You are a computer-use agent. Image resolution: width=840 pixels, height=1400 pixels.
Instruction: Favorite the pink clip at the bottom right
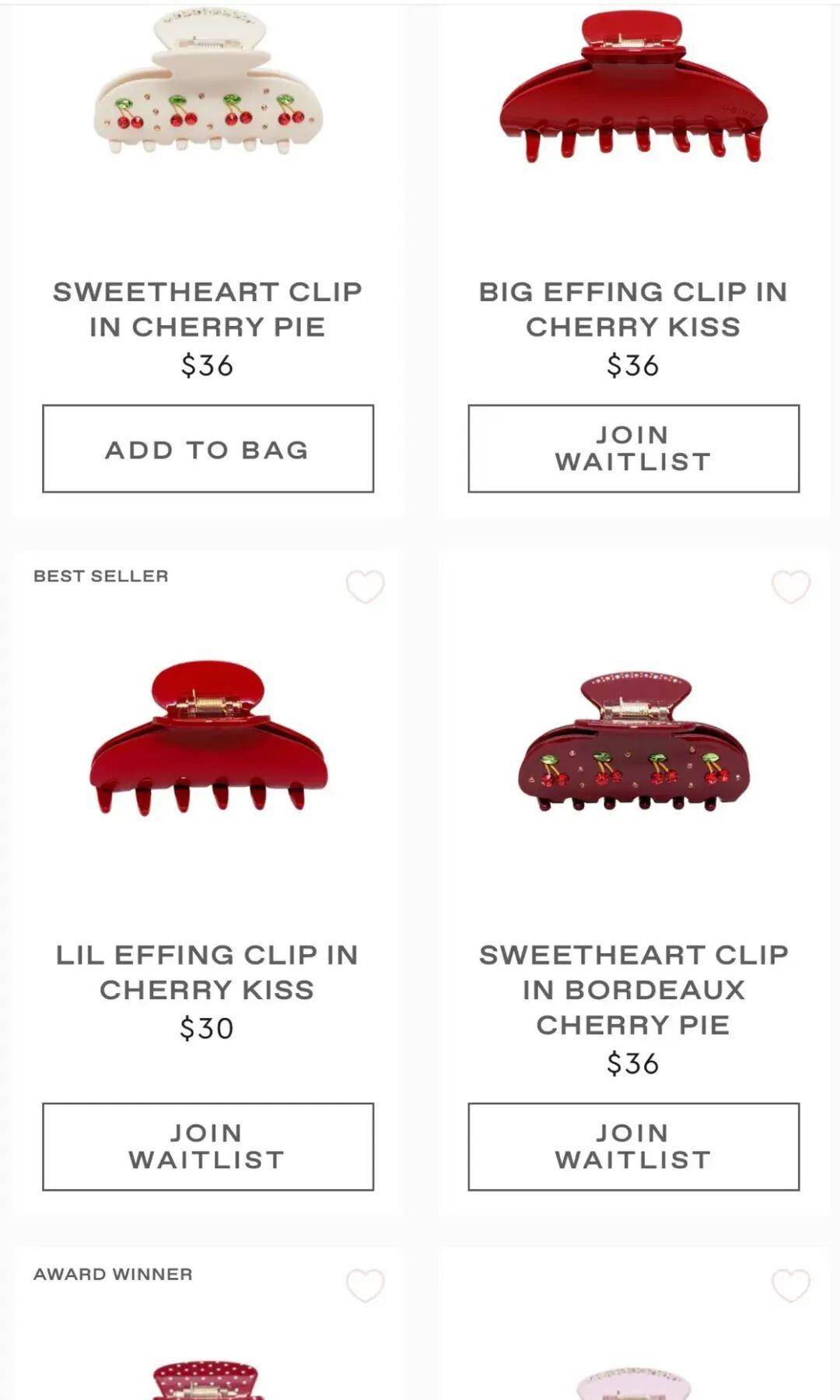(790, 1285)
